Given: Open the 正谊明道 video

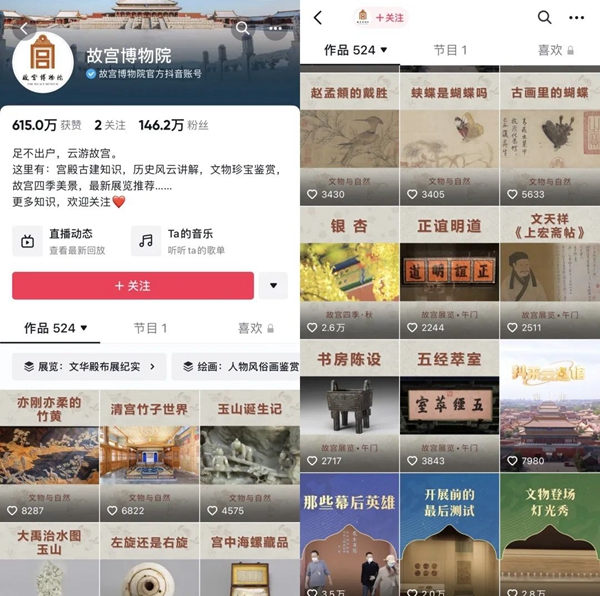Looking at the screenshot, I should coord(448,270).
